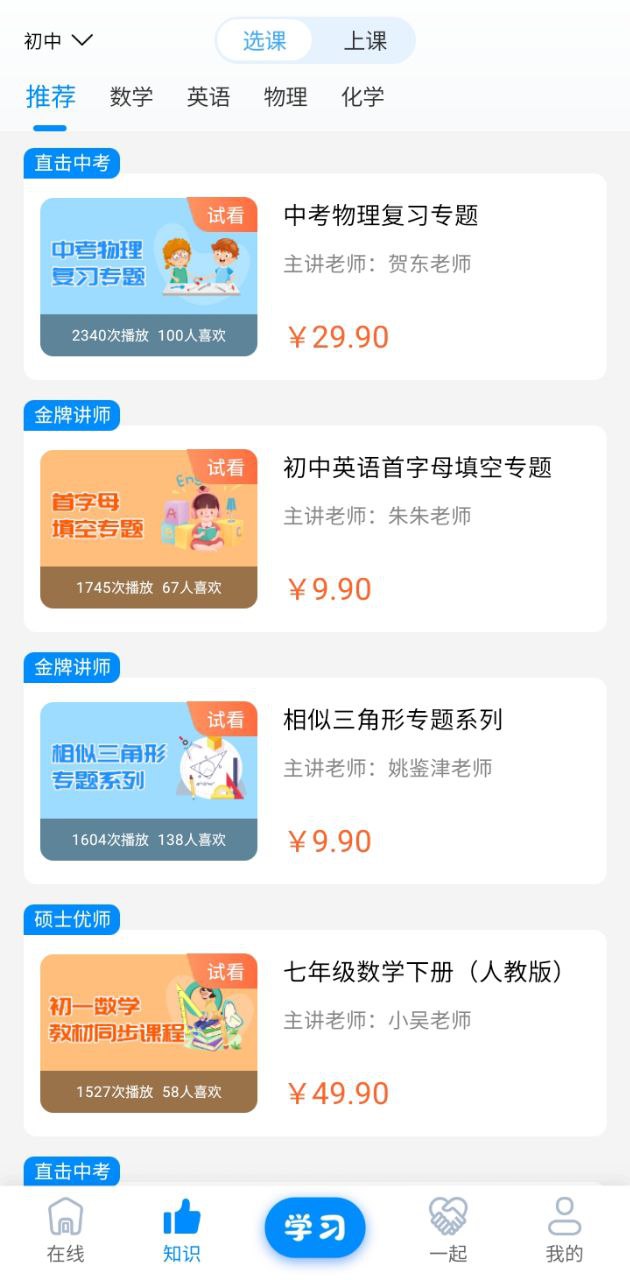
Task: Open the 一起 bottom tab
Action: (448, 1231)
